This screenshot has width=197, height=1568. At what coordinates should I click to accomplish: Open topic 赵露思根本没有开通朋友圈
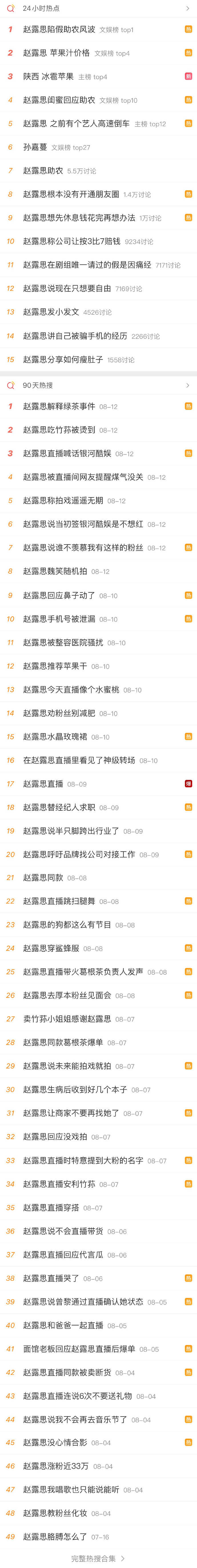(x=71, y=194)
